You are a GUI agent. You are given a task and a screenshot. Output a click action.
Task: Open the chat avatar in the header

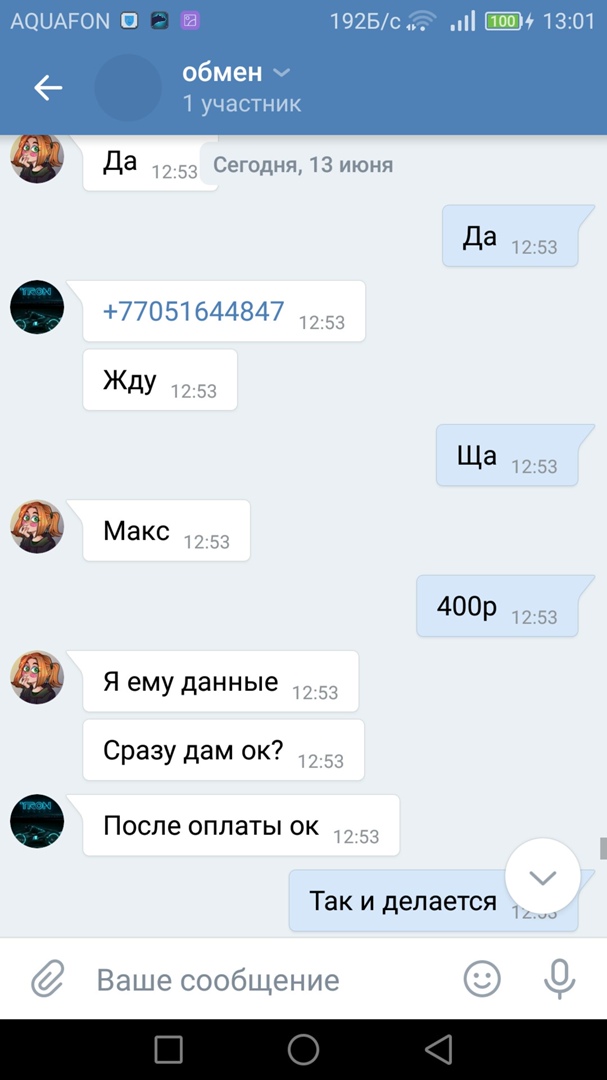pyautogui.click(x=128, y=88)
